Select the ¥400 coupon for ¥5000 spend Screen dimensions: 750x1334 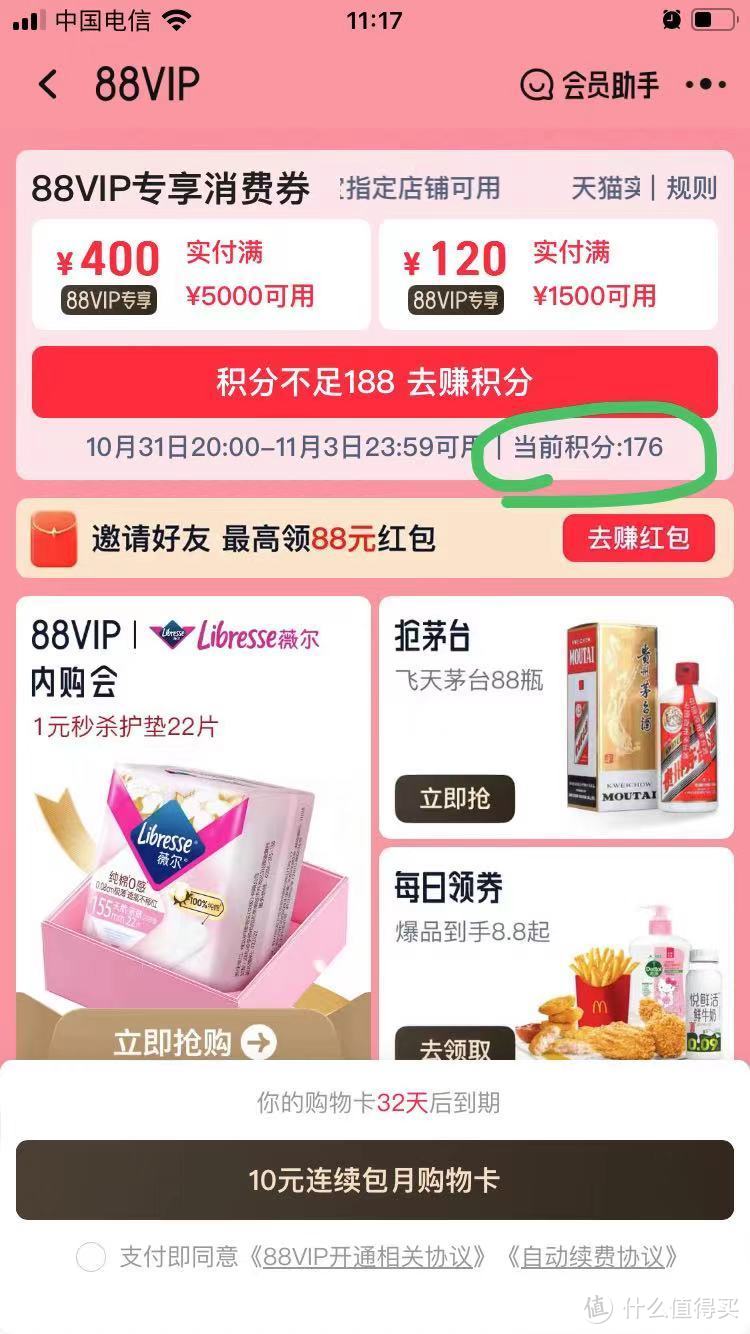tap(201, 274)
